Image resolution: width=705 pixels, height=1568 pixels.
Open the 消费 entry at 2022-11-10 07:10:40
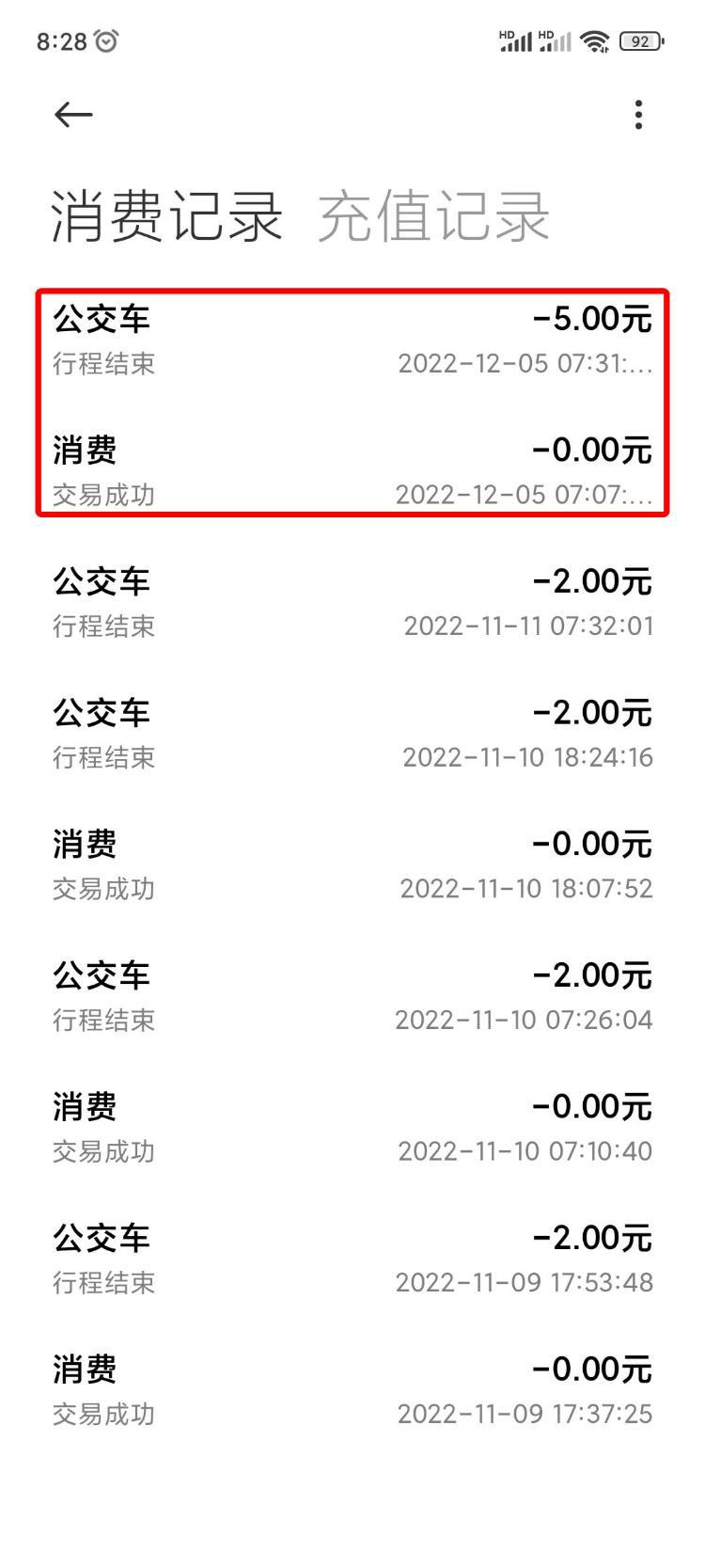pos(352,1128)
